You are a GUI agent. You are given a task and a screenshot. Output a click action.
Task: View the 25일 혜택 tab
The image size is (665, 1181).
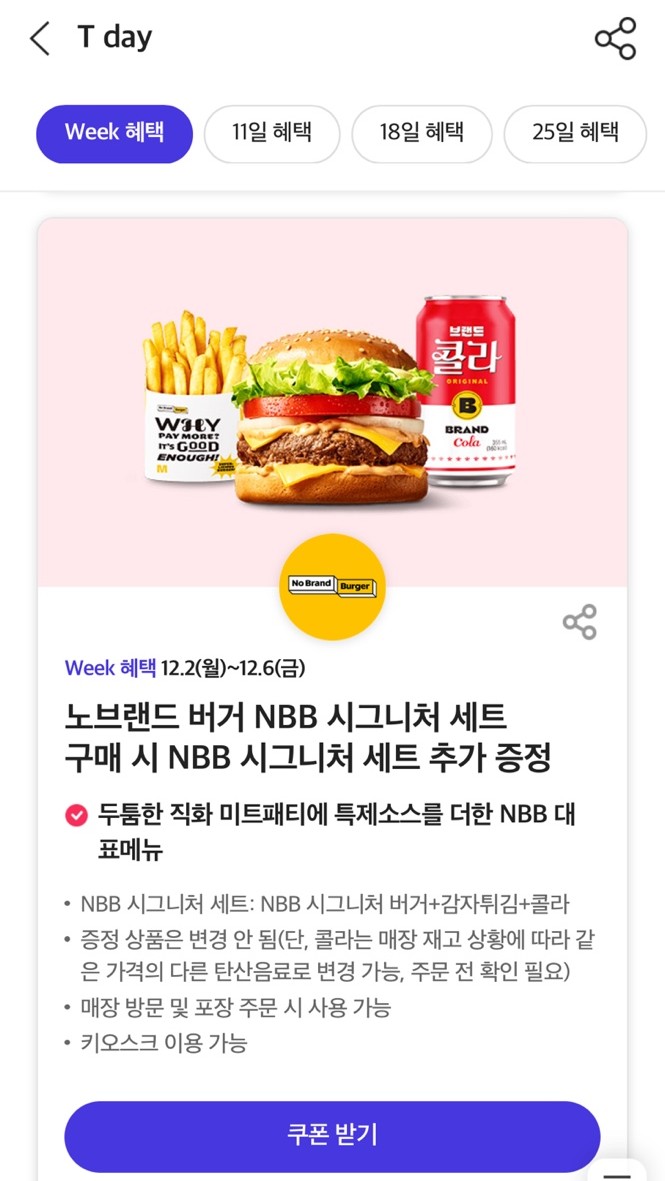575,133
